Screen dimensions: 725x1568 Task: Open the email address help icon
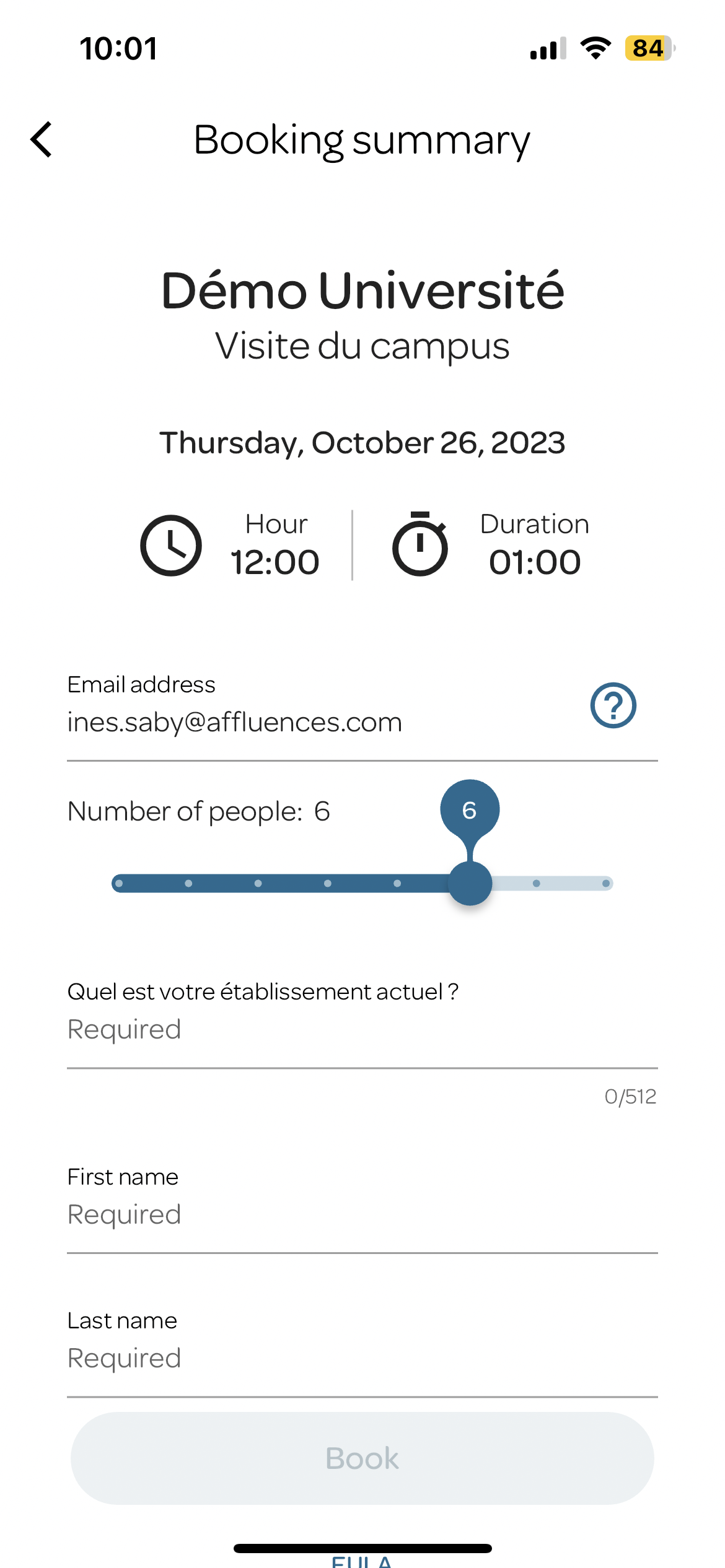(613, 705)
